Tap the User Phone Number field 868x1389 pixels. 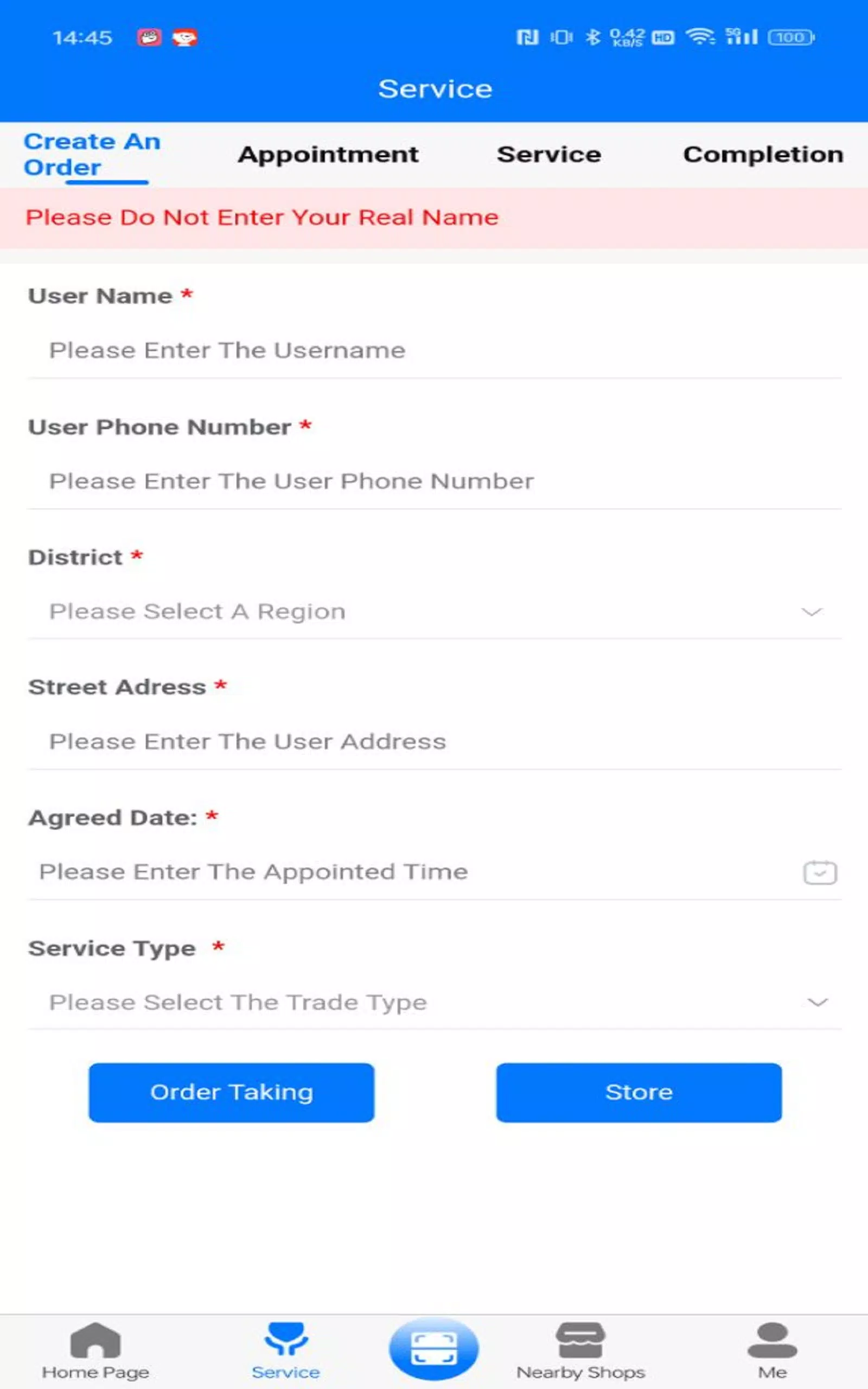click(434, 481)
